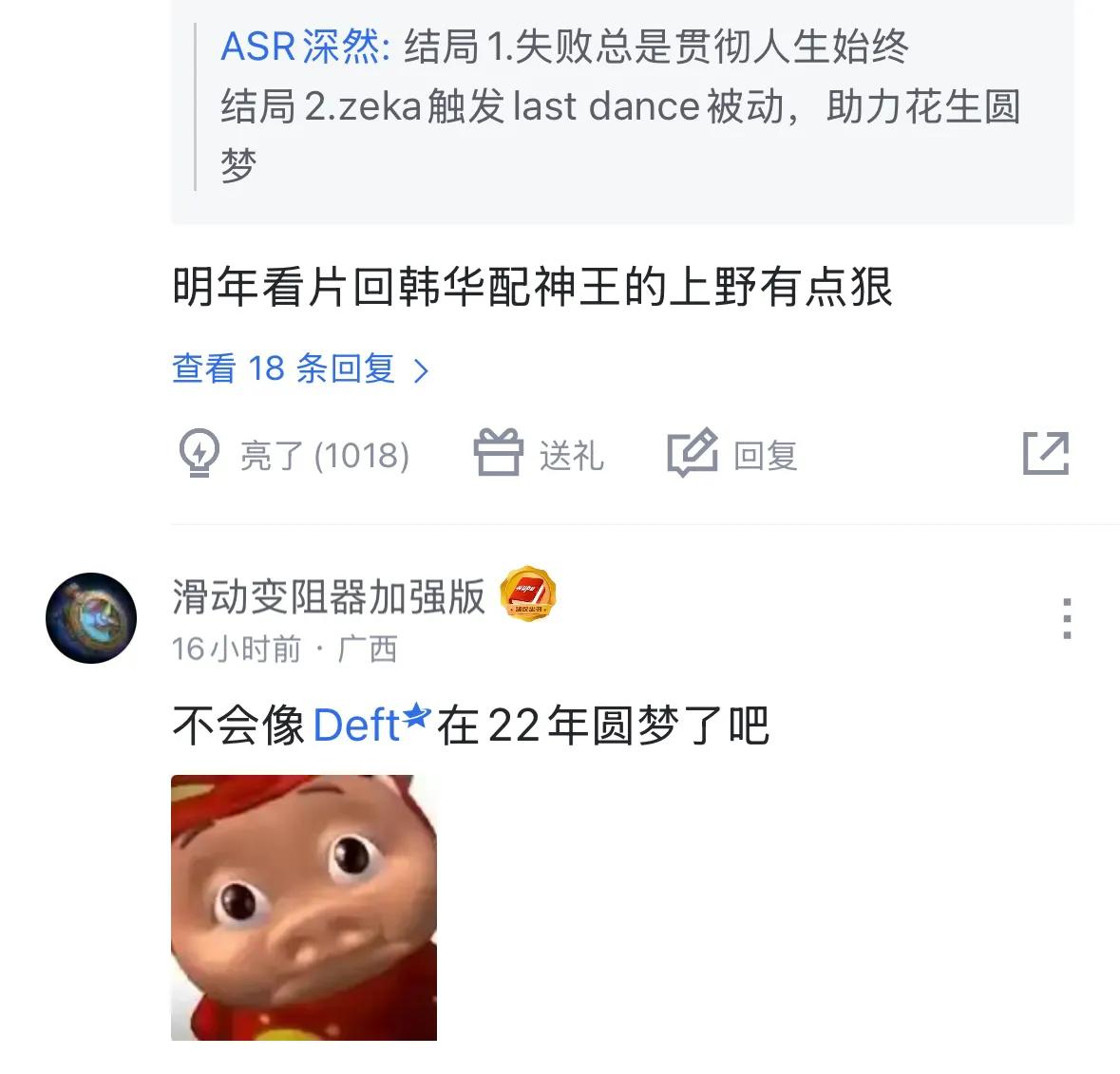Screen dimensions: 1120x1074
Task: Open quoted comment by ASR深然
Action: click(x=621, y=104)
